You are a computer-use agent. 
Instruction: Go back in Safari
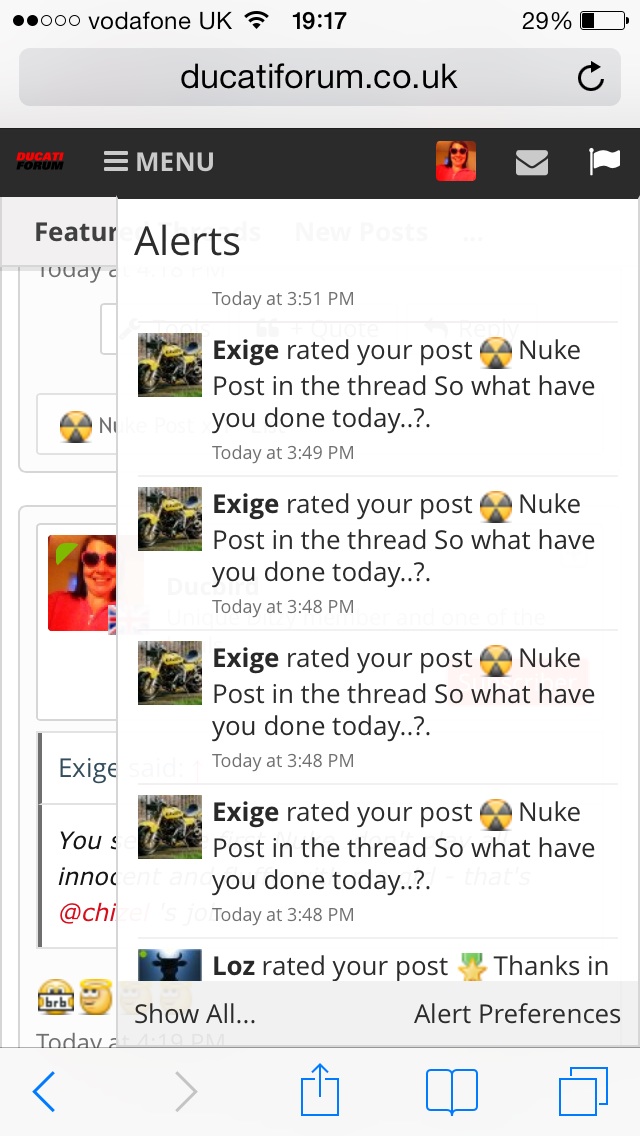[x=45, y=1092]
